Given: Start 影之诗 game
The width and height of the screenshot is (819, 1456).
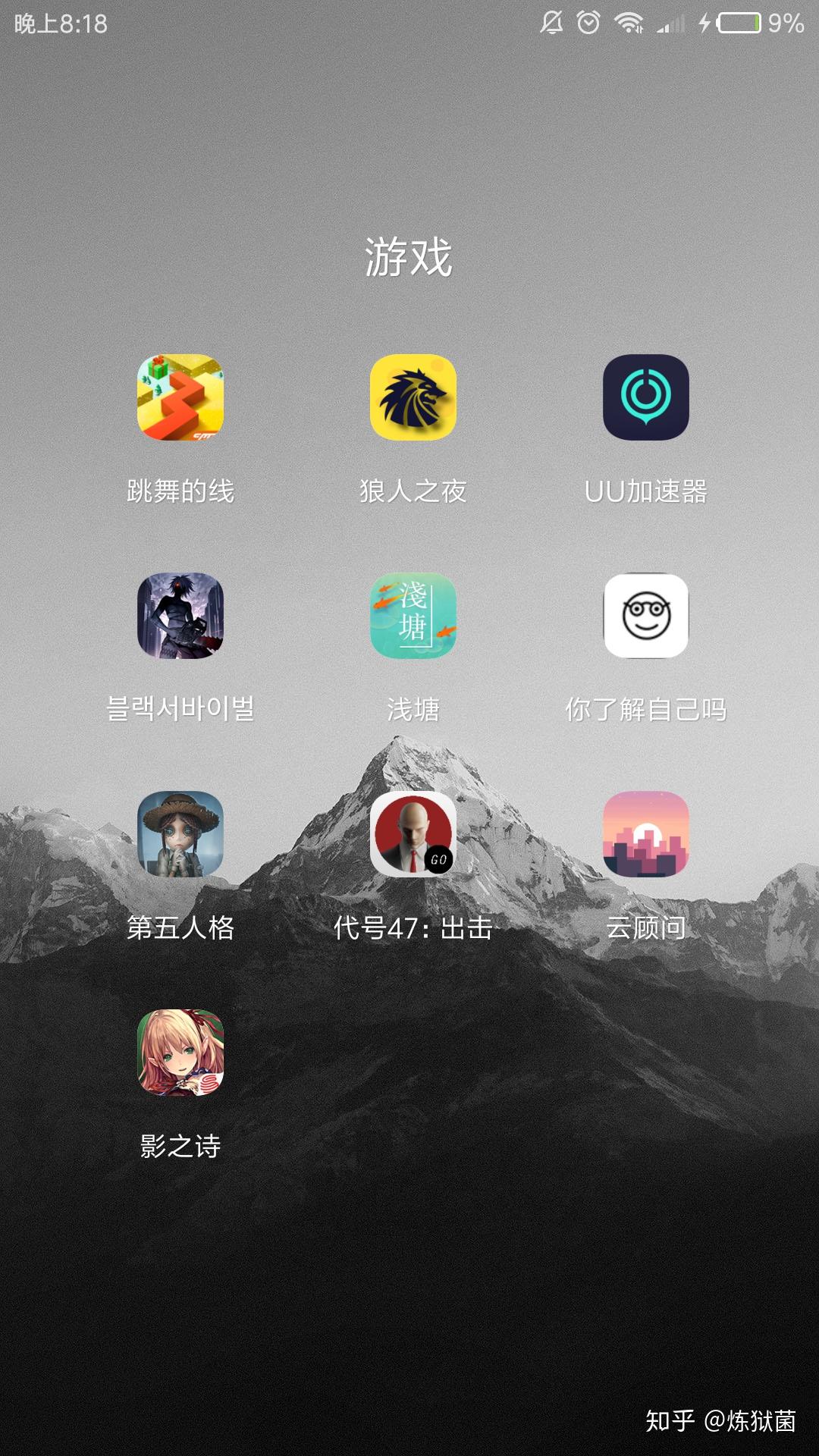Looking at the screenshot, I should [180, 1053].
